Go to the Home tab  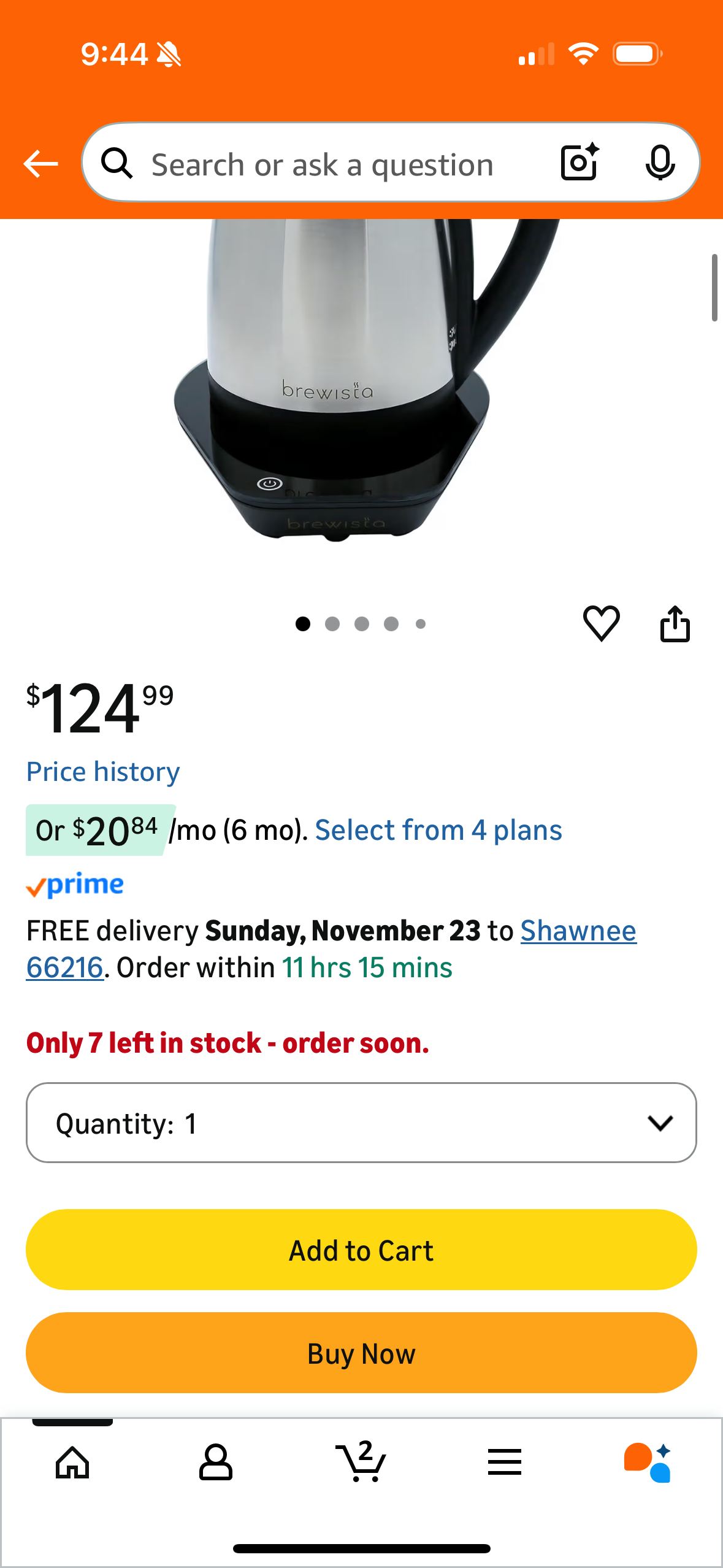[72, 1462]
